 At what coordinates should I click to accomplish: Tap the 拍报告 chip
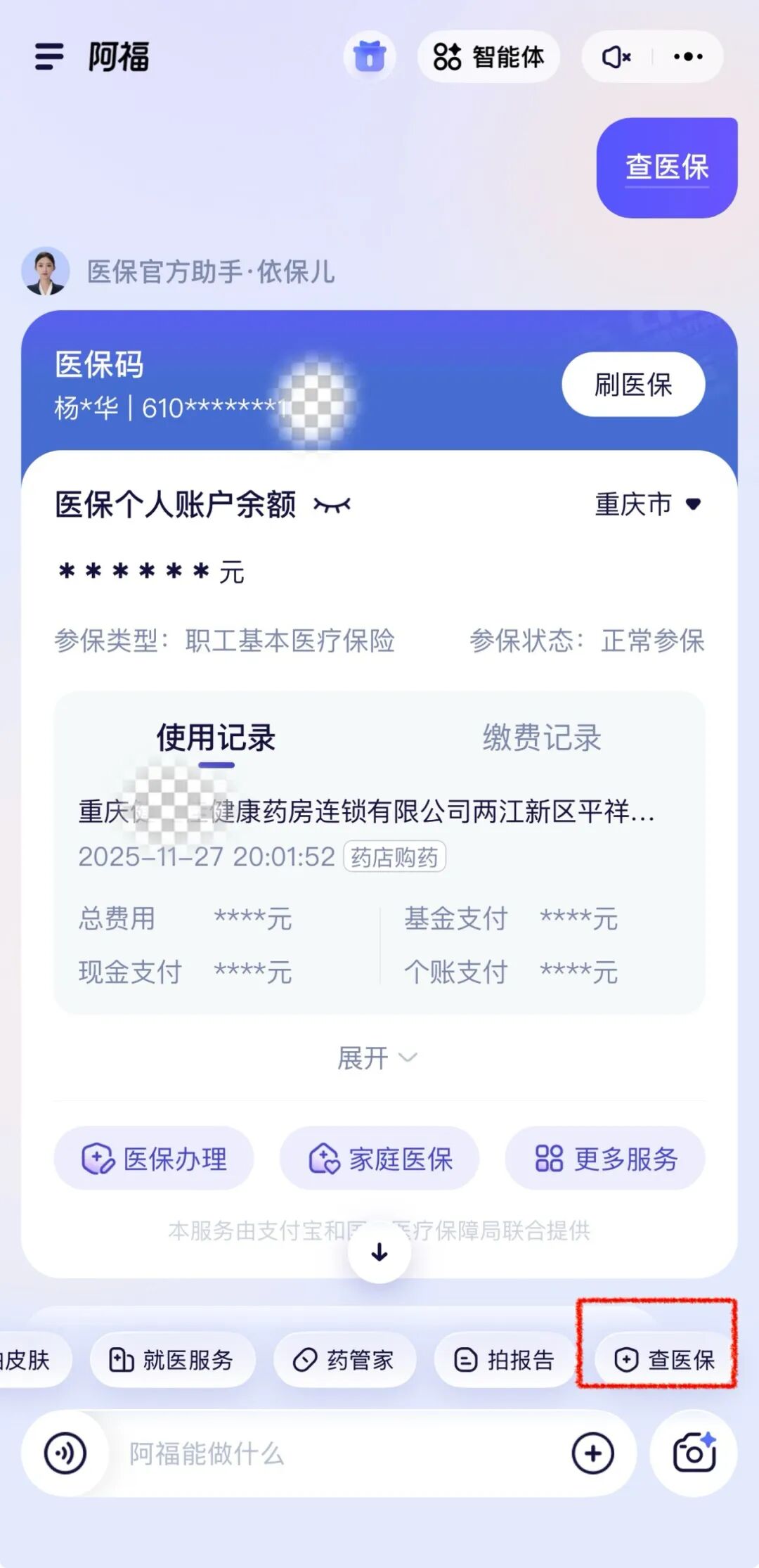[505, 1359]
